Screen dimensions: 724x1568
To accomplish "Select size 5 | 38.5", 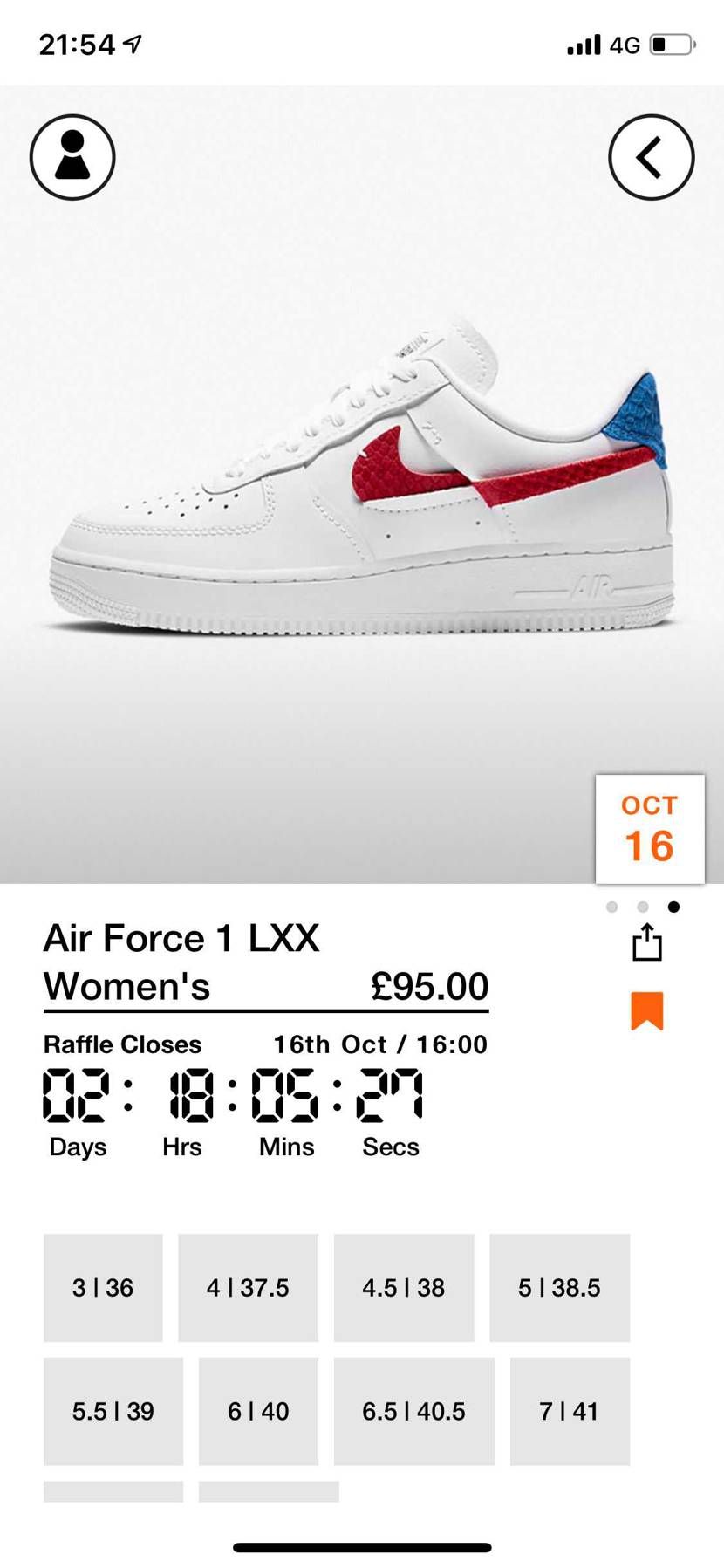I will tap(559, 1287).
